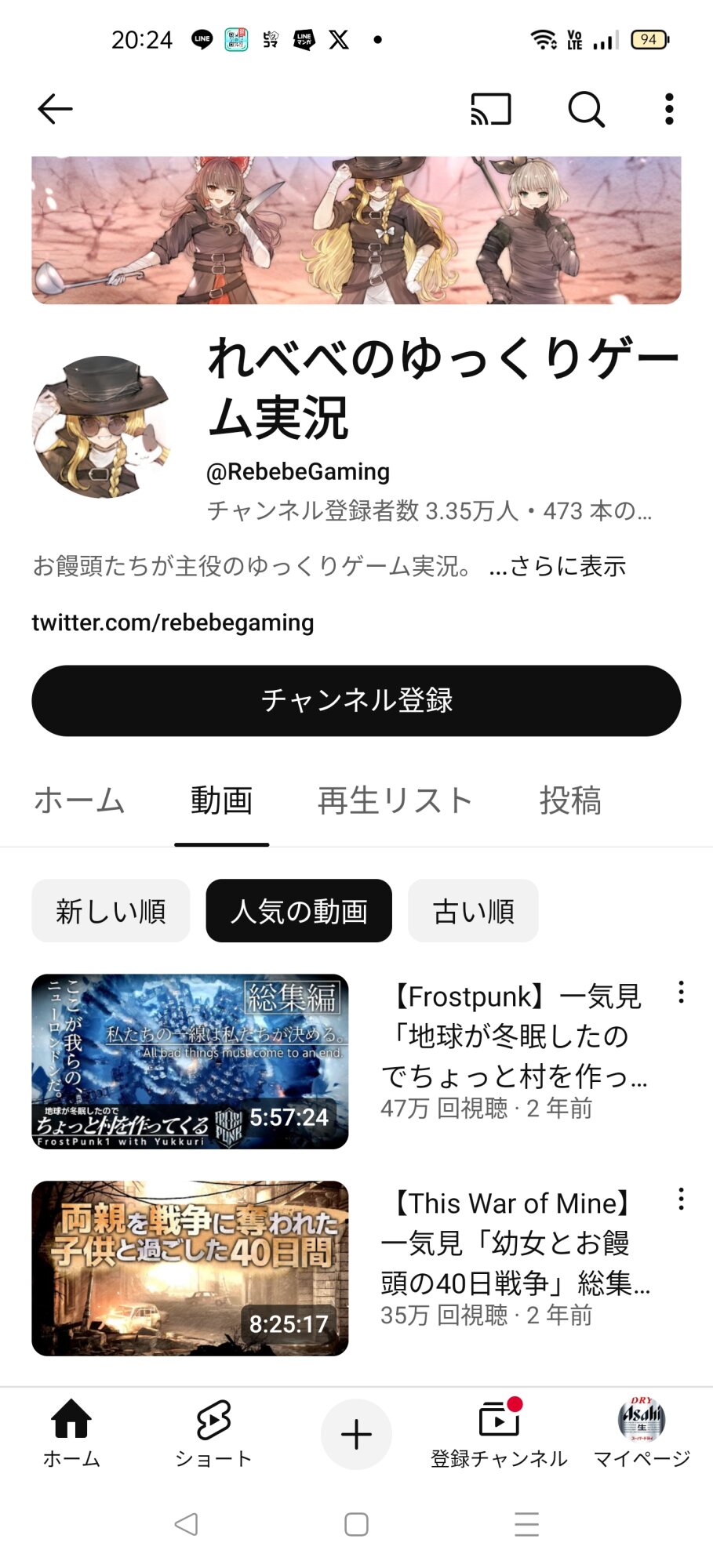Open options for This War of Mine video
713x1568 pixels.
(681, 1199)
